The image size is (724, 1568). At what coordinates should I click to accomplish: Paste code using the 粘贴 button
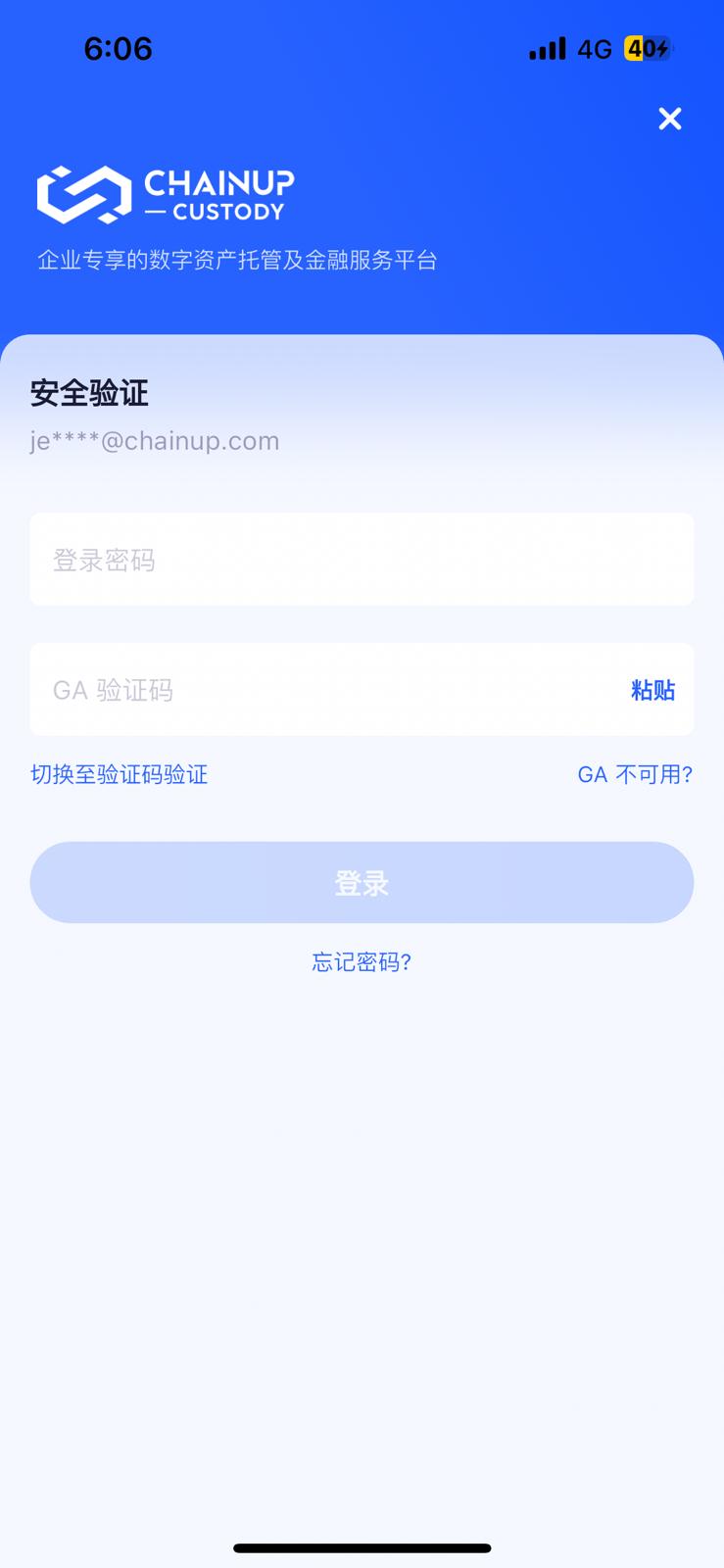pyautogui.click(x=652, y=690)
